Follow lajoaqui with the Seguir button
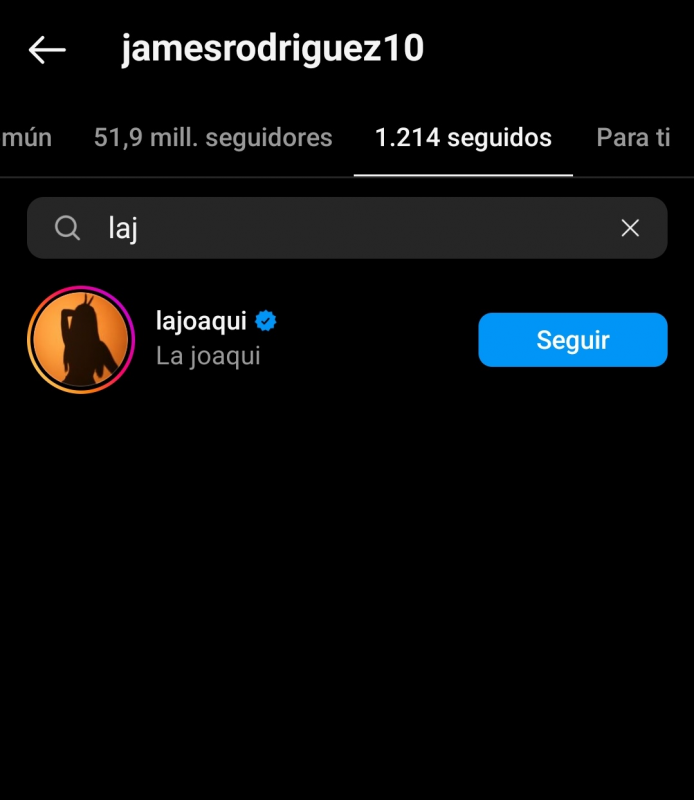 (573, 340)
